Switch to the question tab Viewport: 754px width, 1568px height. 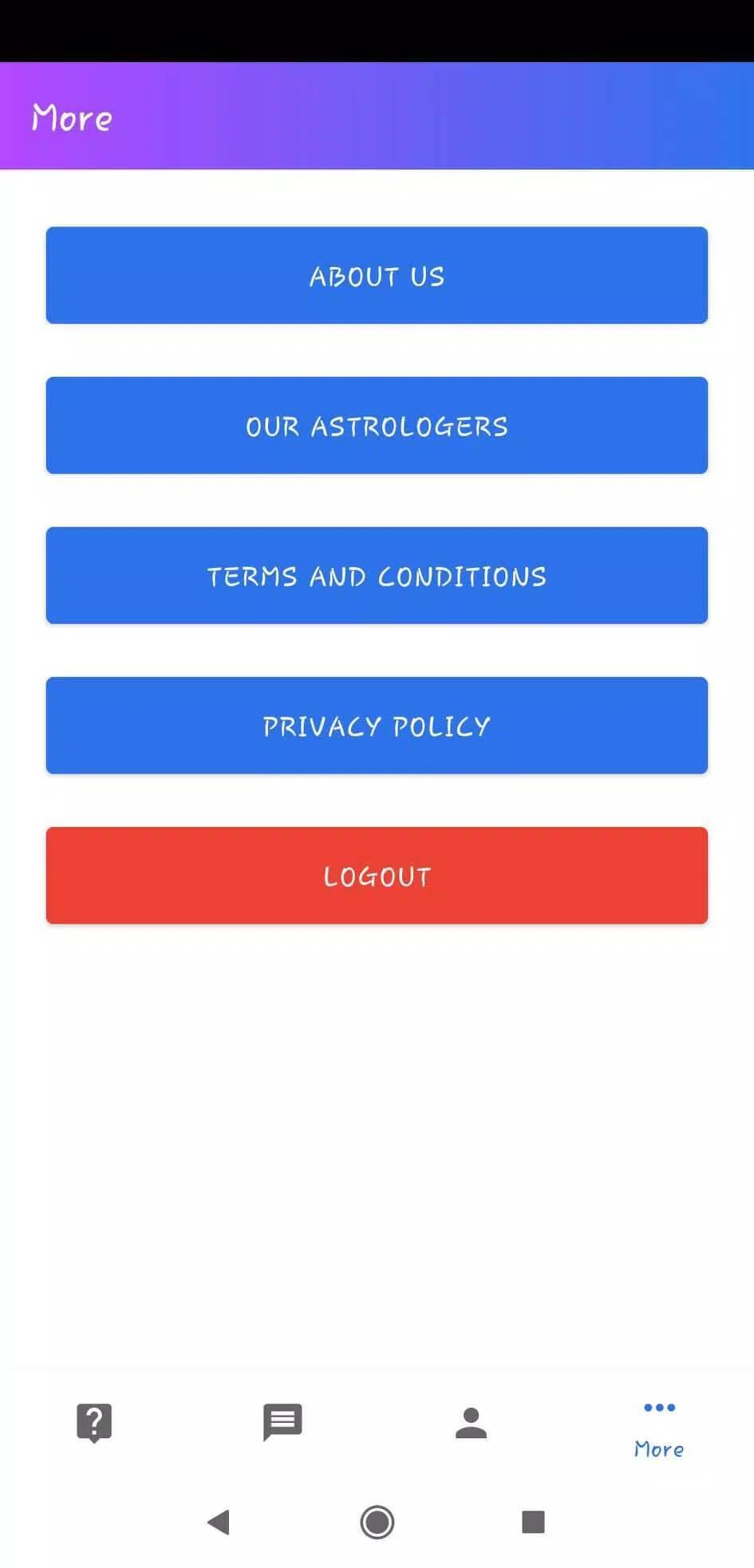94,1423
